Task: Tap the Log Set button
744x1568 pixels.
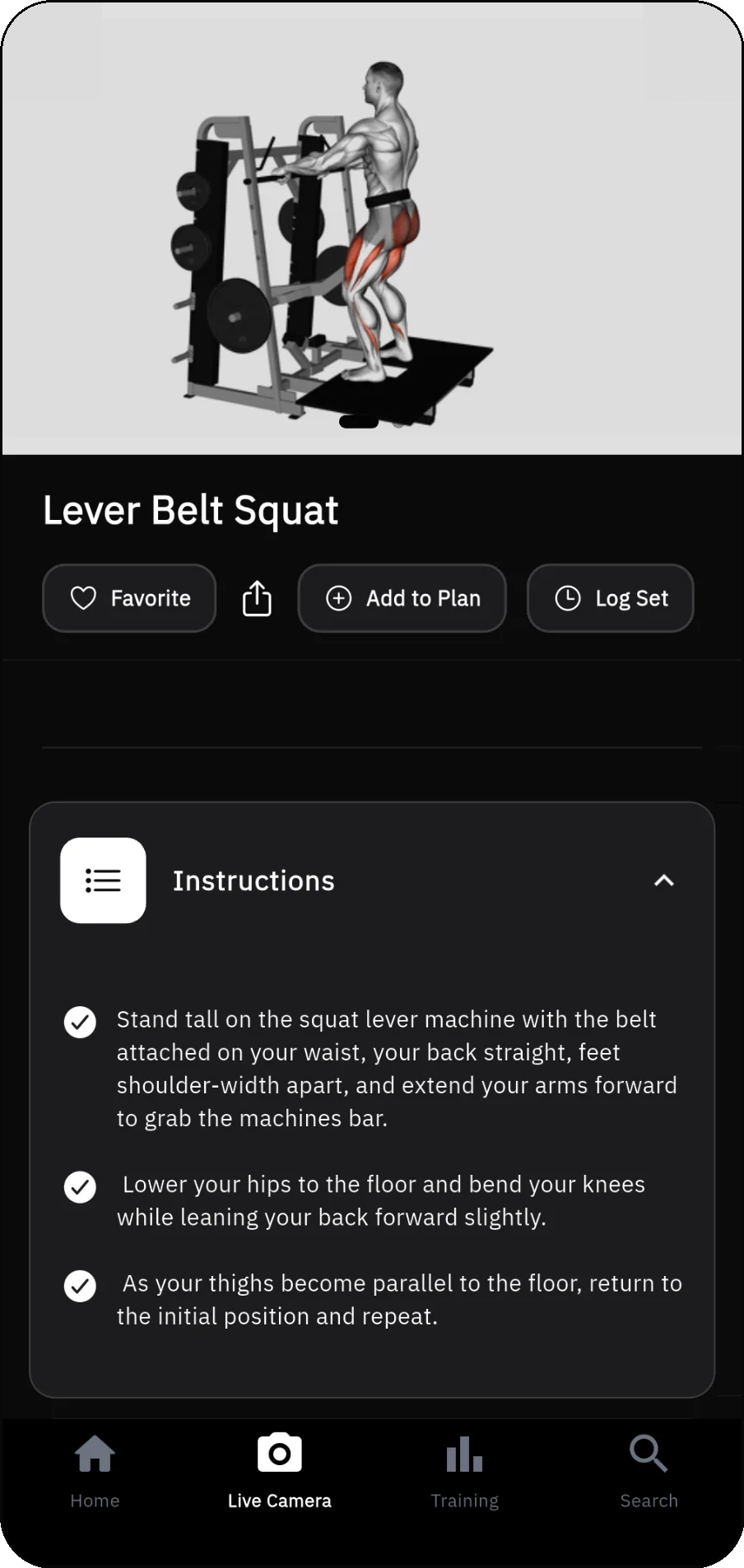Action: pos(610,598)
